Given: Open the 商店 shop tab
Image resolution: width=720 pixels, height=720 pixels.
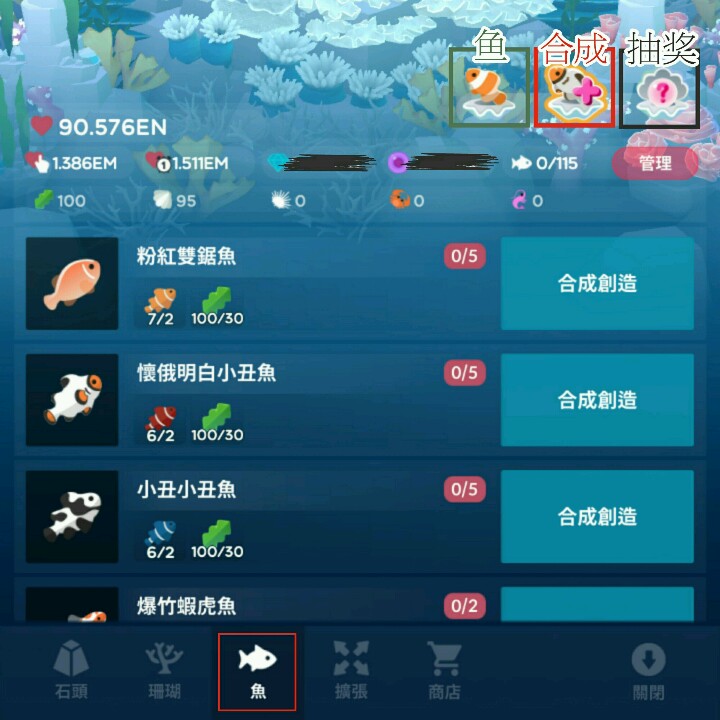Looking at the screenshot, I should tap(444, 670).
